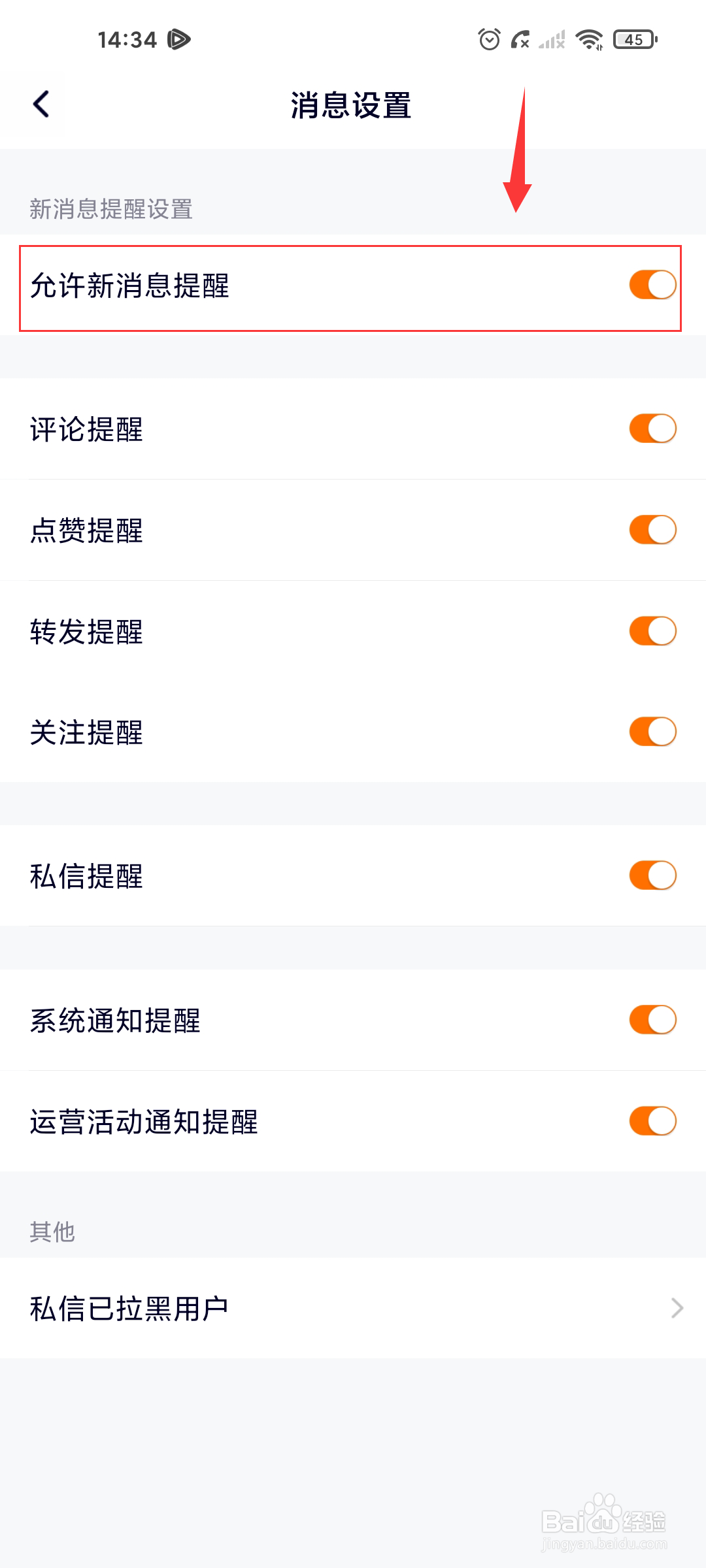Disable 点赞提醒 toggle

pyautogui.click(x=652, y=530)
